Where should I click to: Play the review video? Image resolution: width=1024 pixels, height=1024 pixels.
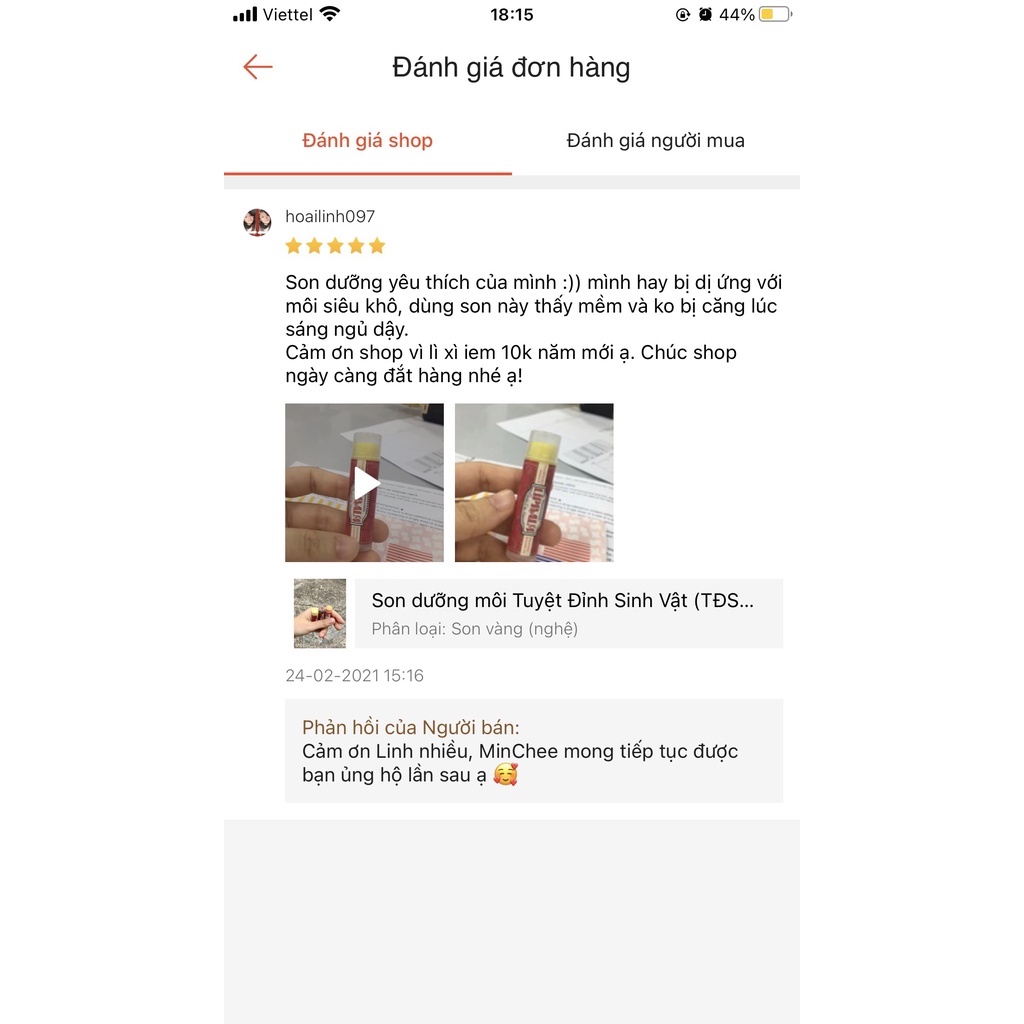(364, 483)
